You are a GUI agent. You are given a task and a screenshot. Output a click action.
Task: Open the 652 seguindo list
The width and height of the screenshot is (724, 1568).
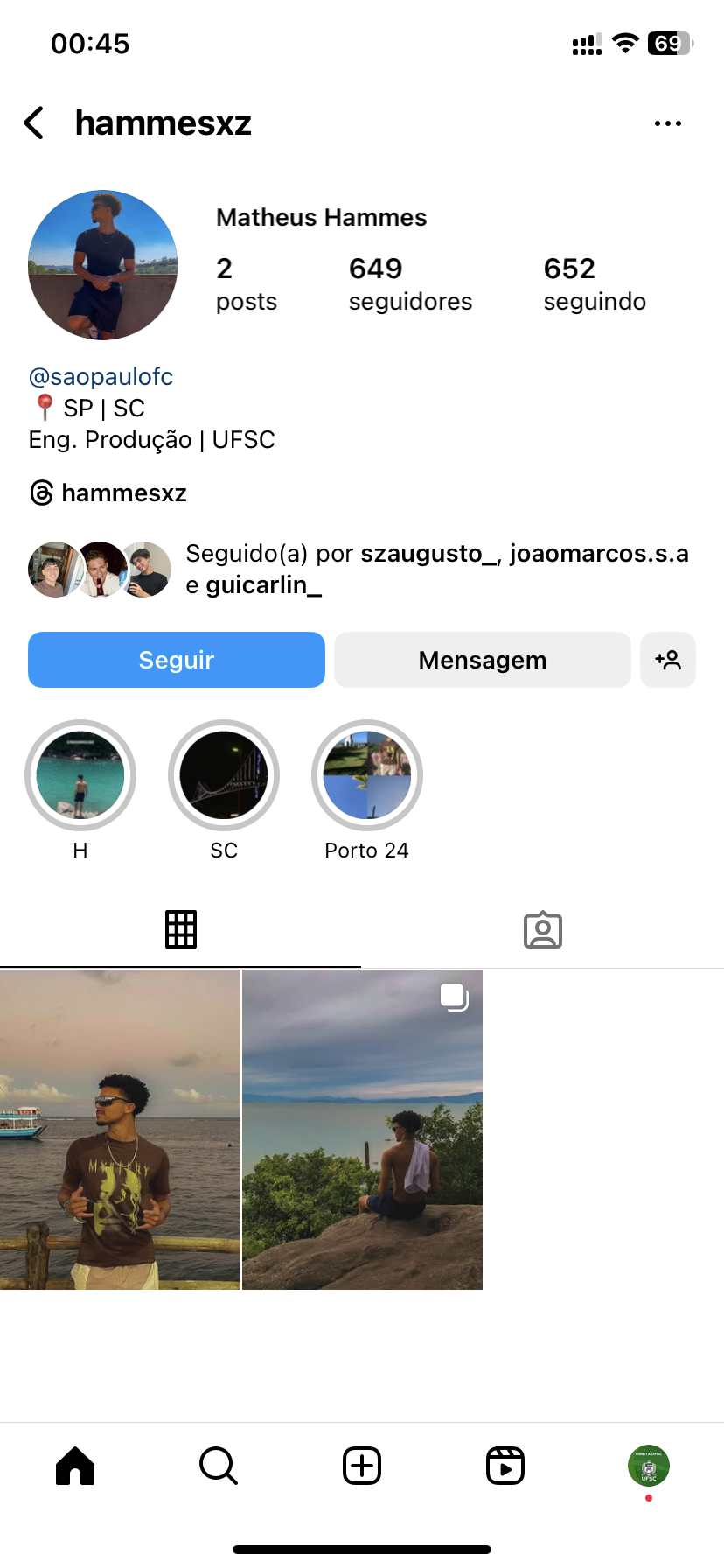(x=595, y=283)
